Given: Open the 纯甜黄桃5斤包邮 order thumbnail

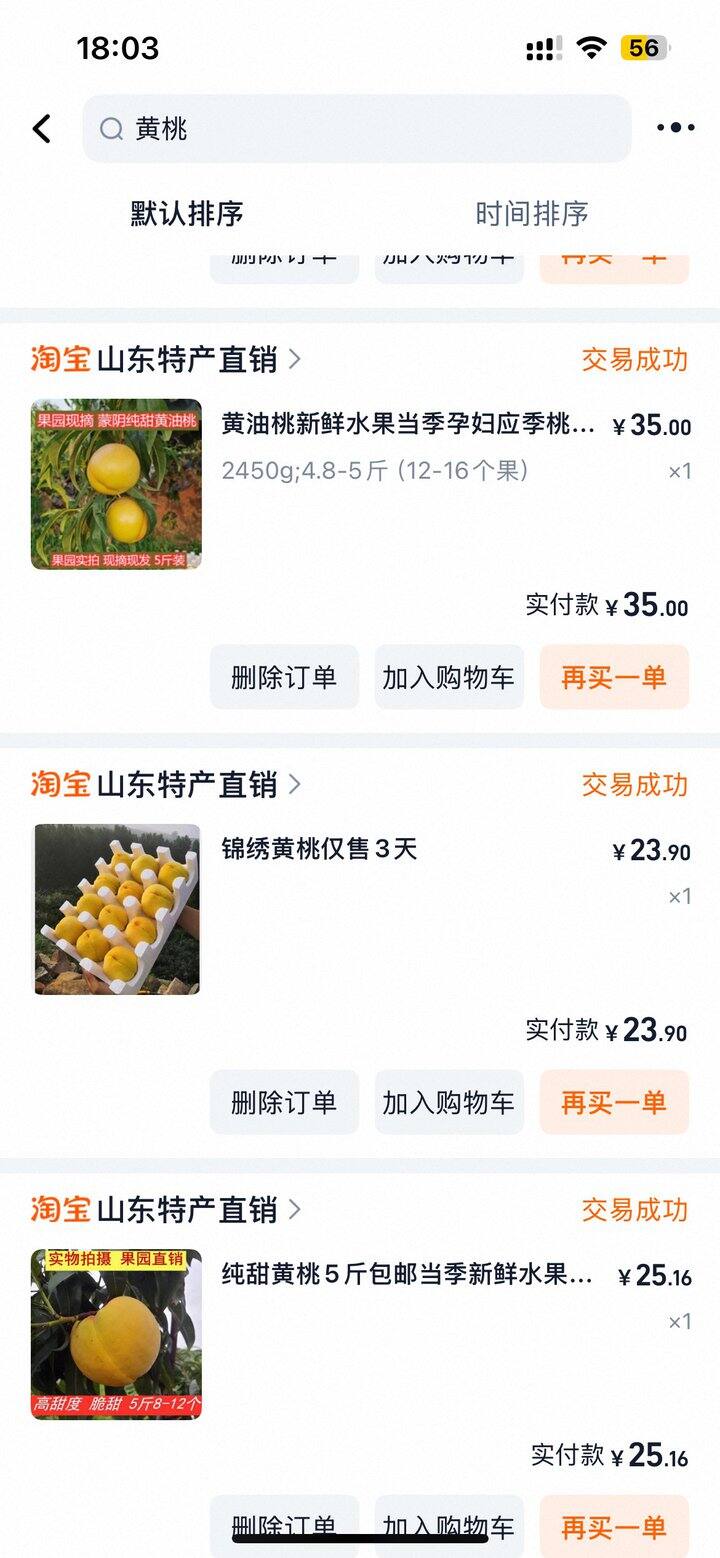Looking at the screenshot, I should click(x=116, y=1335).
